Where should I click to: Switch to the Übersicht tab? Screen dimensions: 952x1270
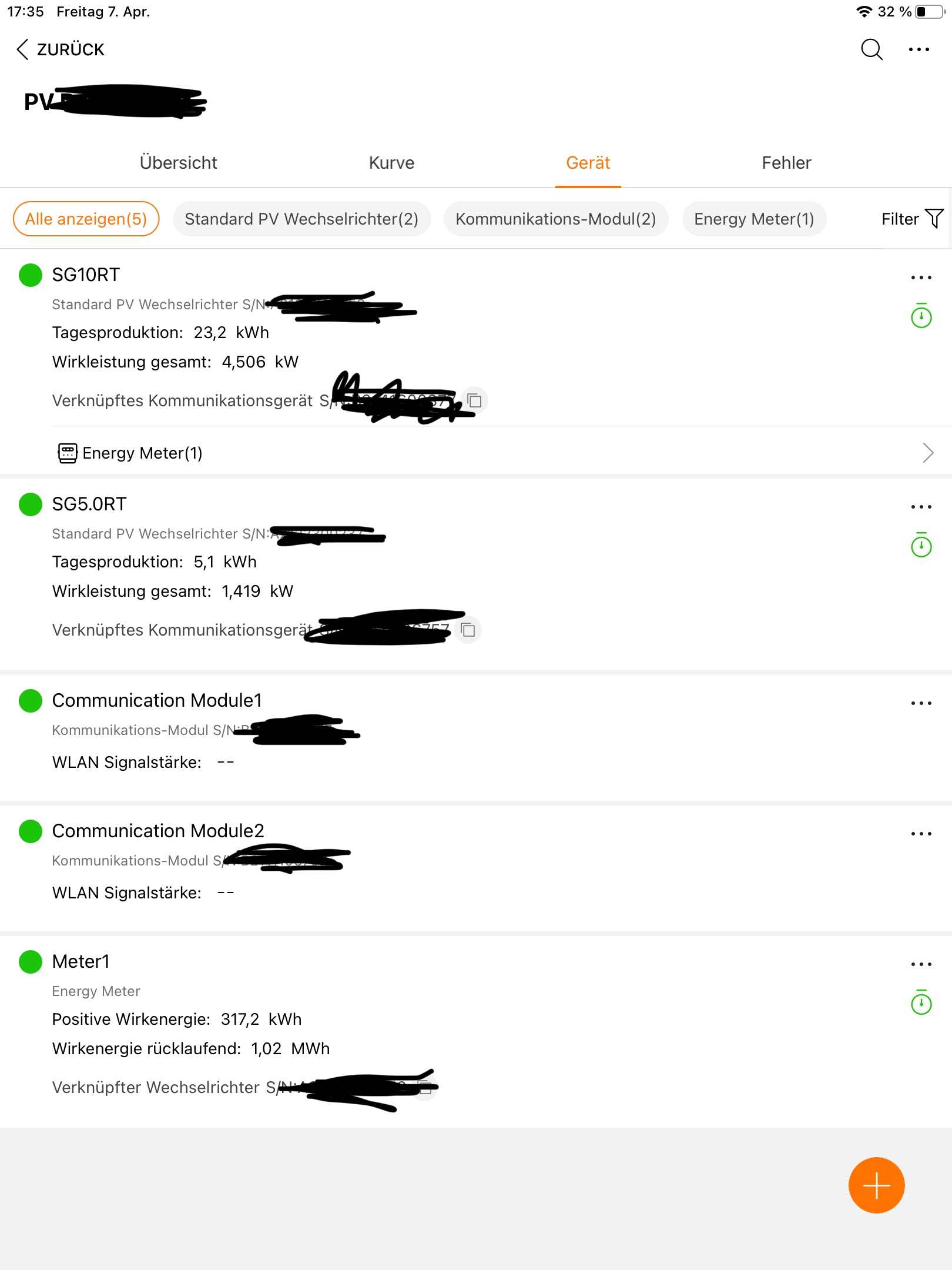click(x=178, y=163)
